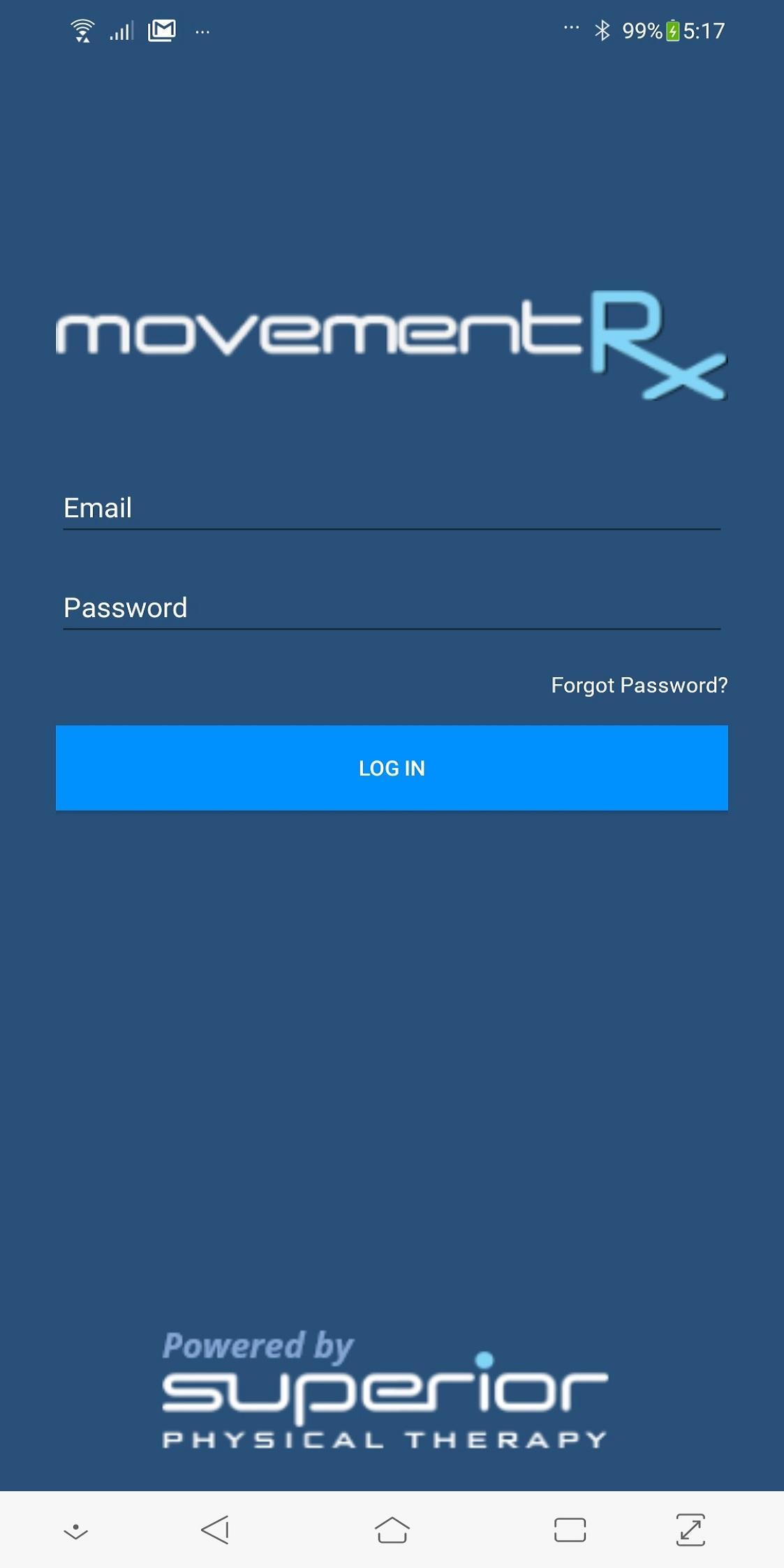The height and width of the screenshot is (1568, 784).
Task: Tap the Email input field
Action: [x=392, y=508]
